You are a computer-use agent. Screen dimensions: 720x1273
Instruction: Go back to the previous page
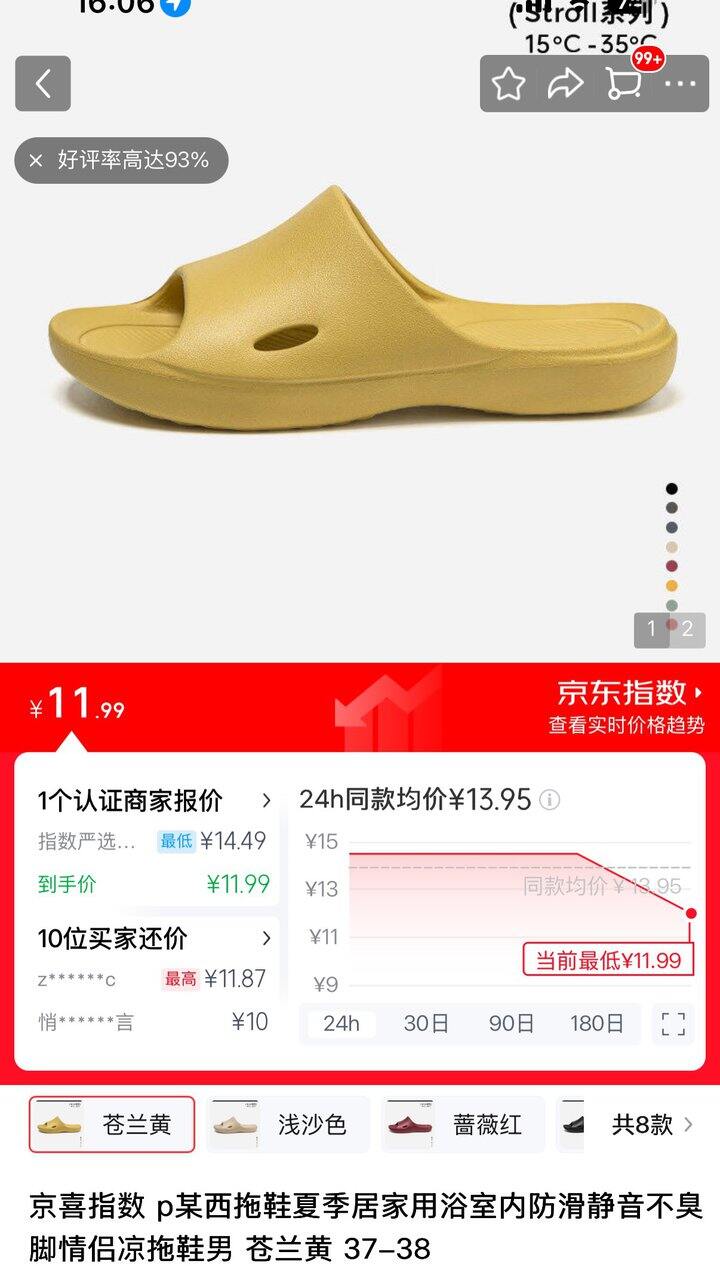pos(43,84)
